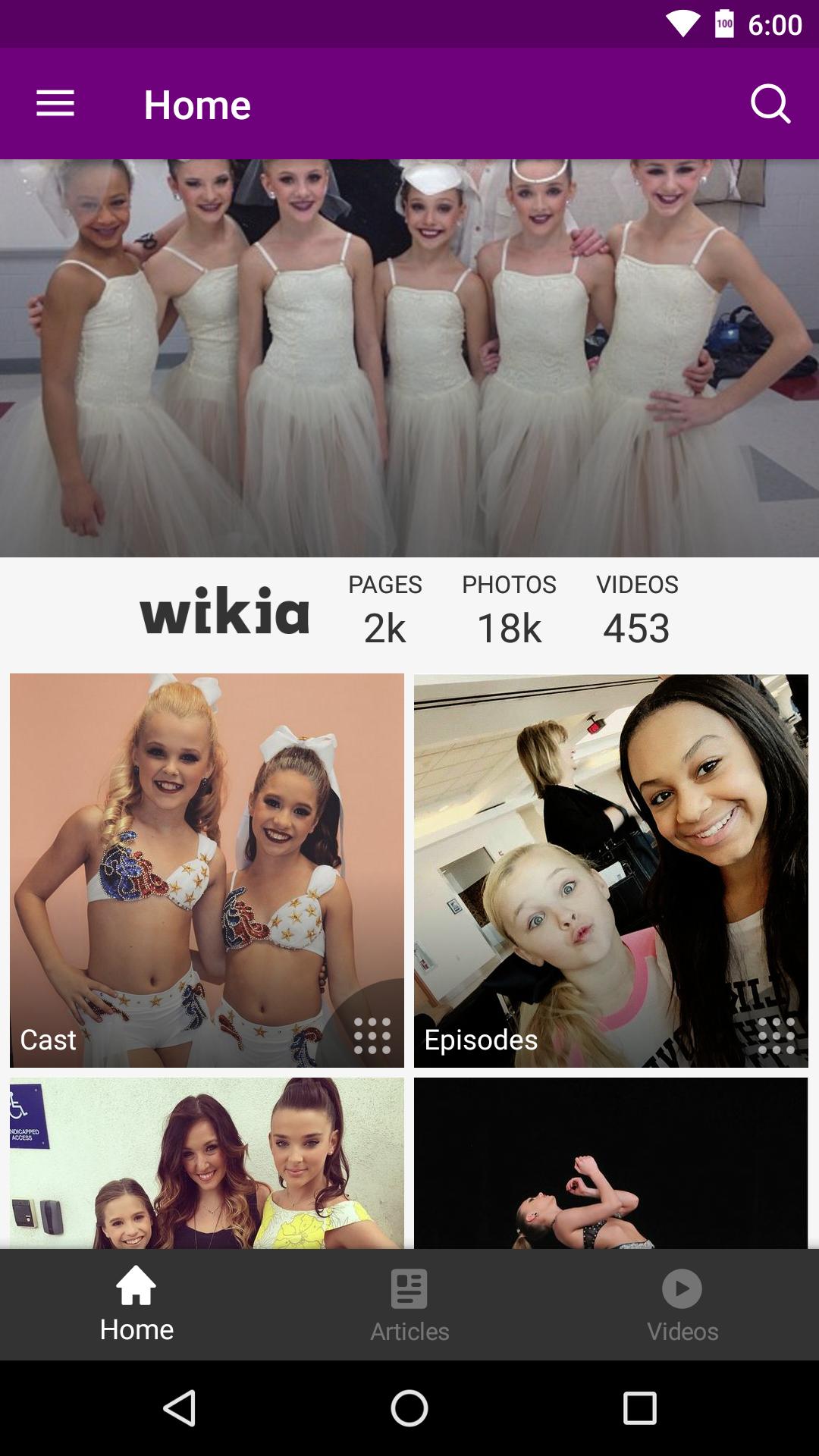
Task: Open recent apps from navigation bar
Action: (639, 1408)
